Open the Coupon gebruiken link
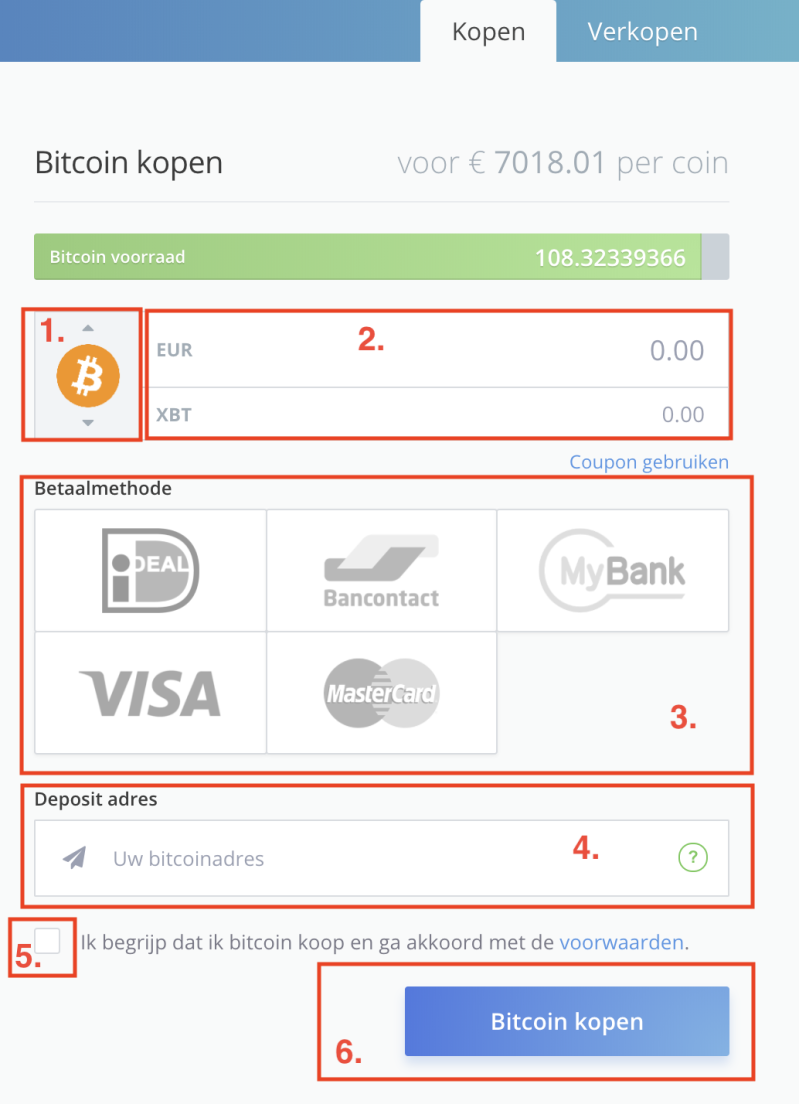This screenshot has width=799, height=1104. [x=649, y=462]
